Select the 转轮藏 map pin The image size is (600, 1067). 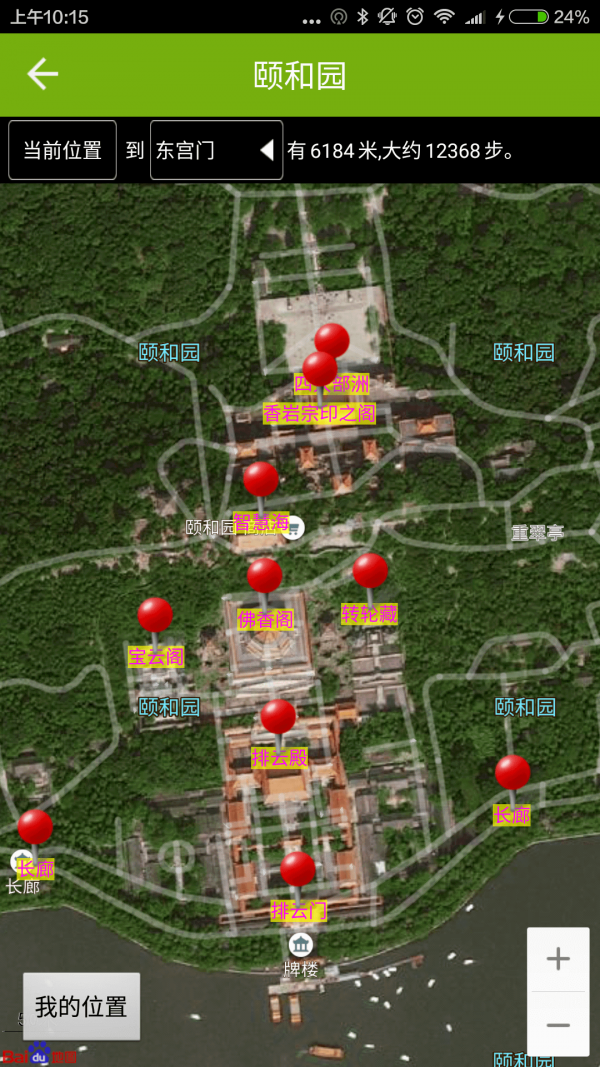tap(370, 570)
